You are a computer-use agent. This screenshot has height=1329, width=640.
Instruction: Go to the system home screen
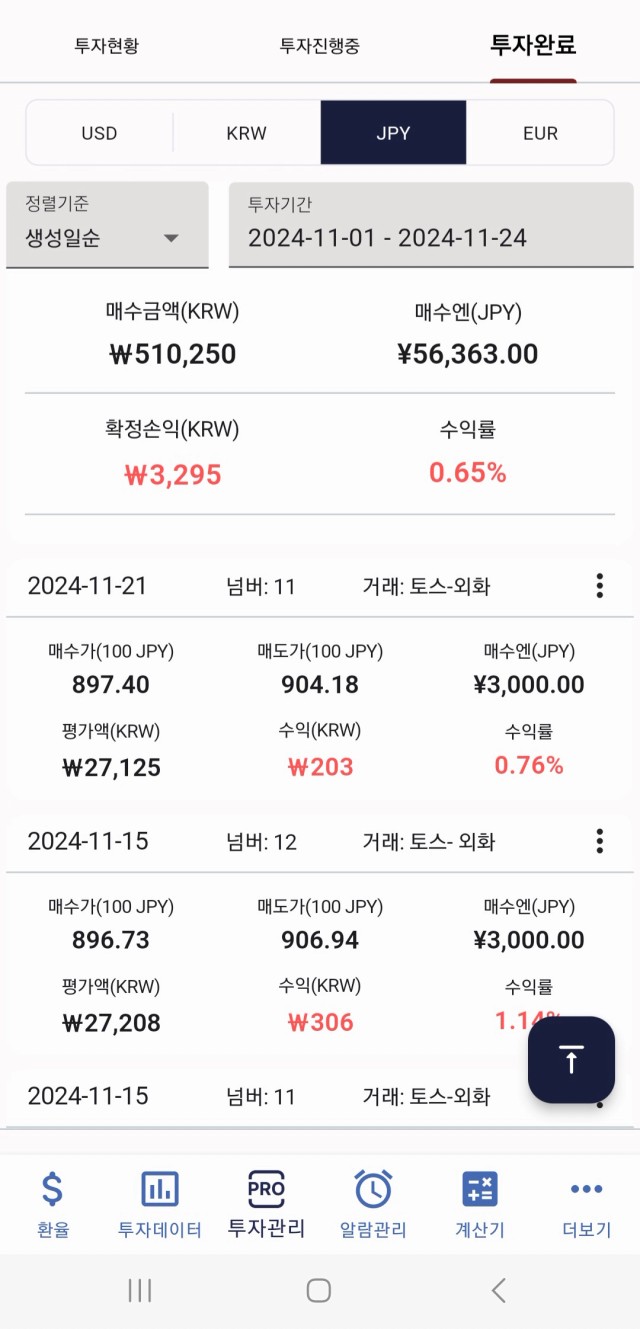(x=319, y=1290)
